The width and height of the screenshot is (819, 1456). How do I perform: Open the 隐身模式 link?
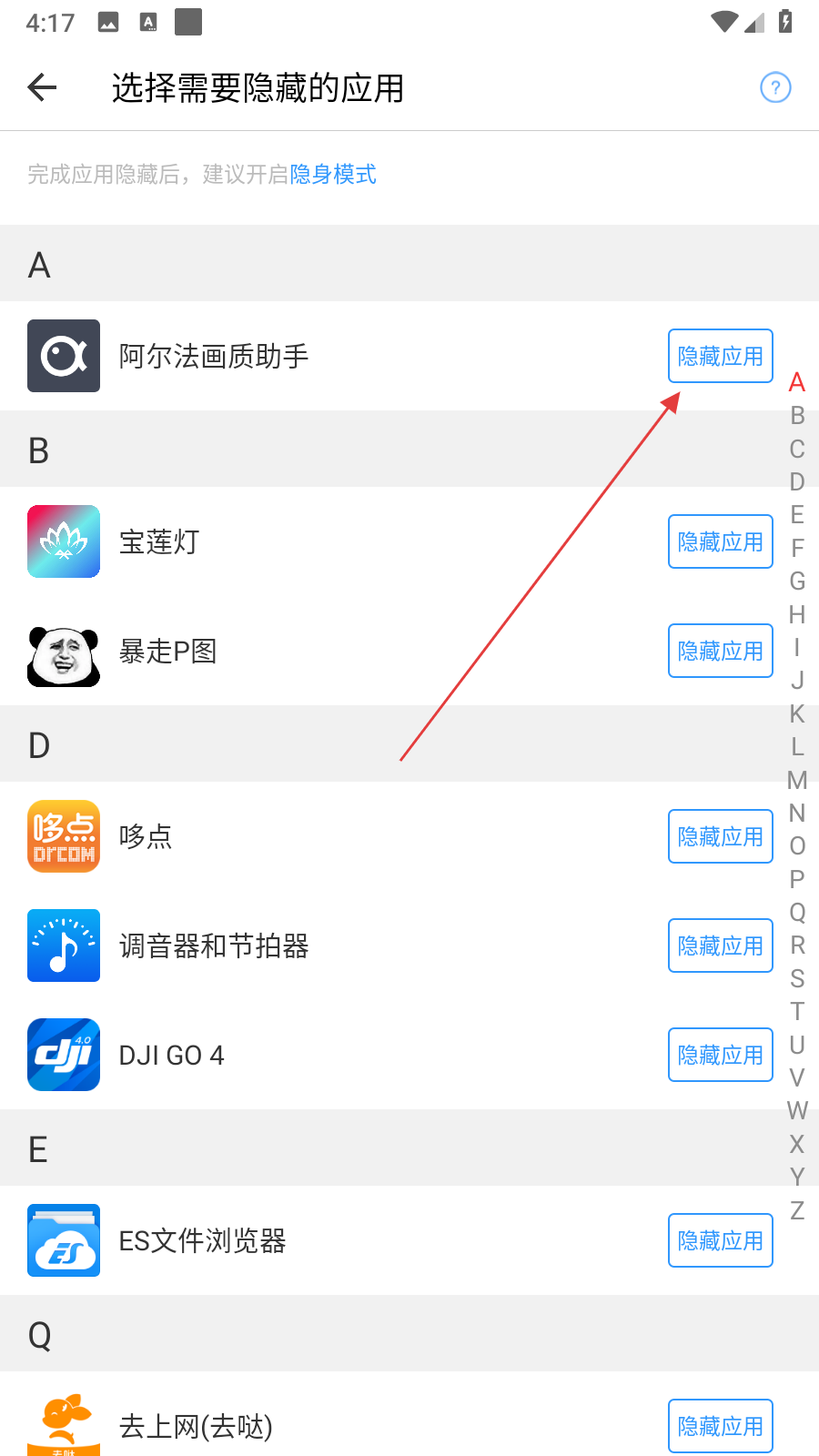[332, 174]
